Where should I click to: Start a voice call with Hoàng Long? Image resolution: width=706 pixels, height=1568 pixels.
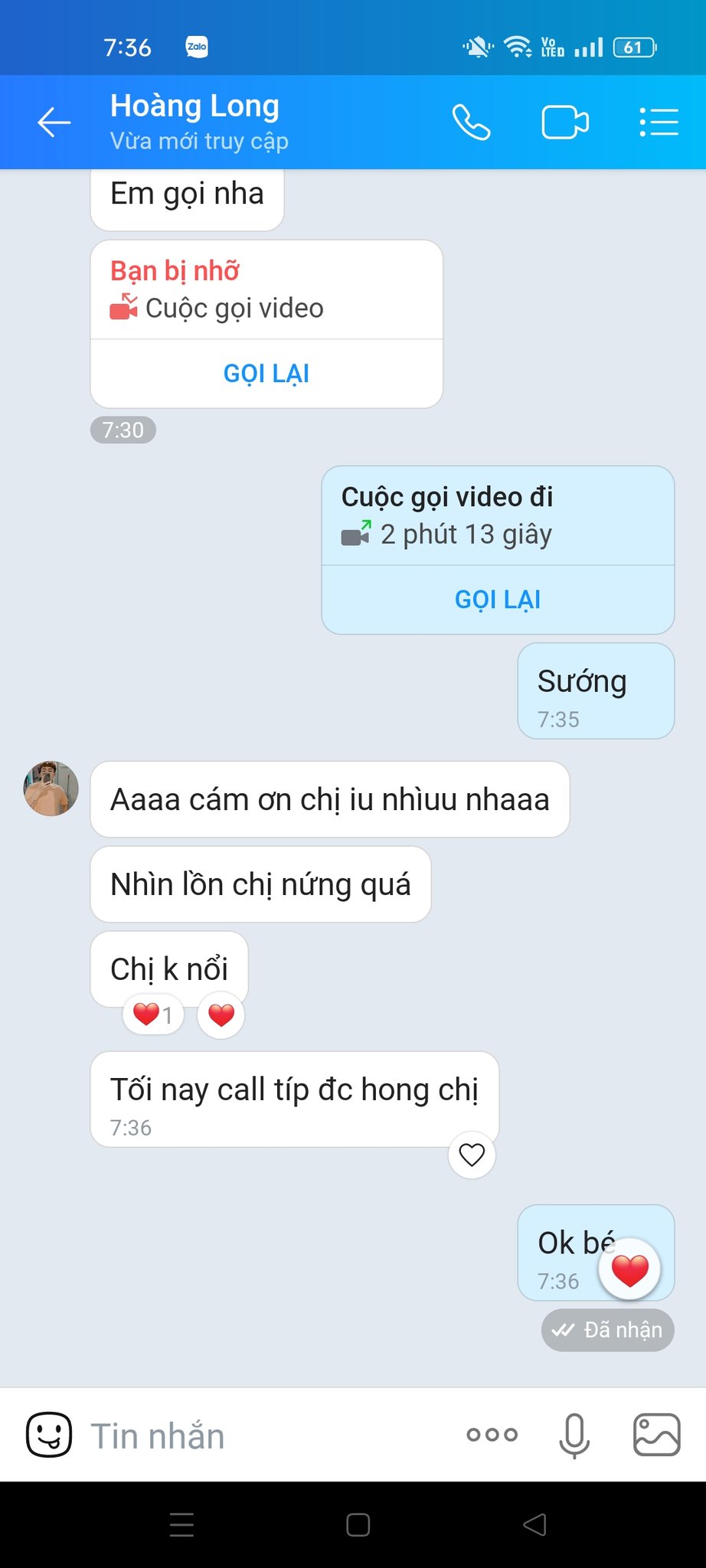[471, 122]
